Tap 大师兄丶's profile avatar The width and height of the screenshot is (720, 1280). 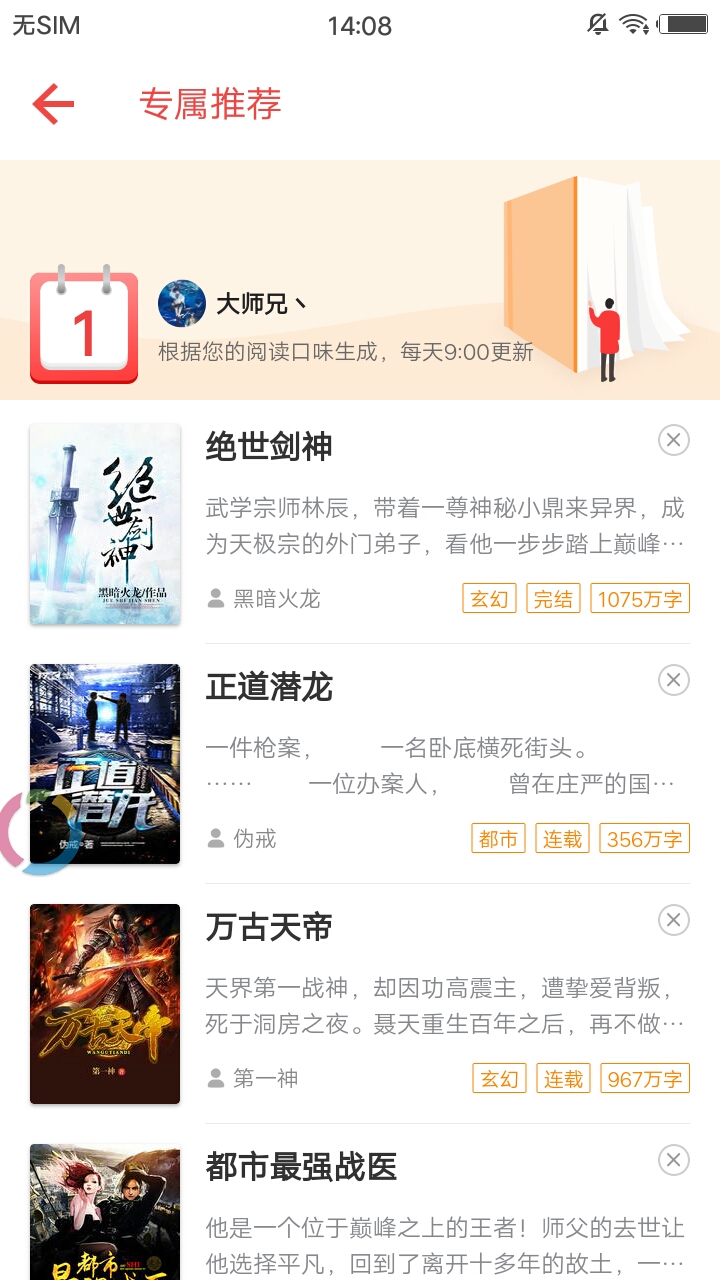[x=181, y=304]
